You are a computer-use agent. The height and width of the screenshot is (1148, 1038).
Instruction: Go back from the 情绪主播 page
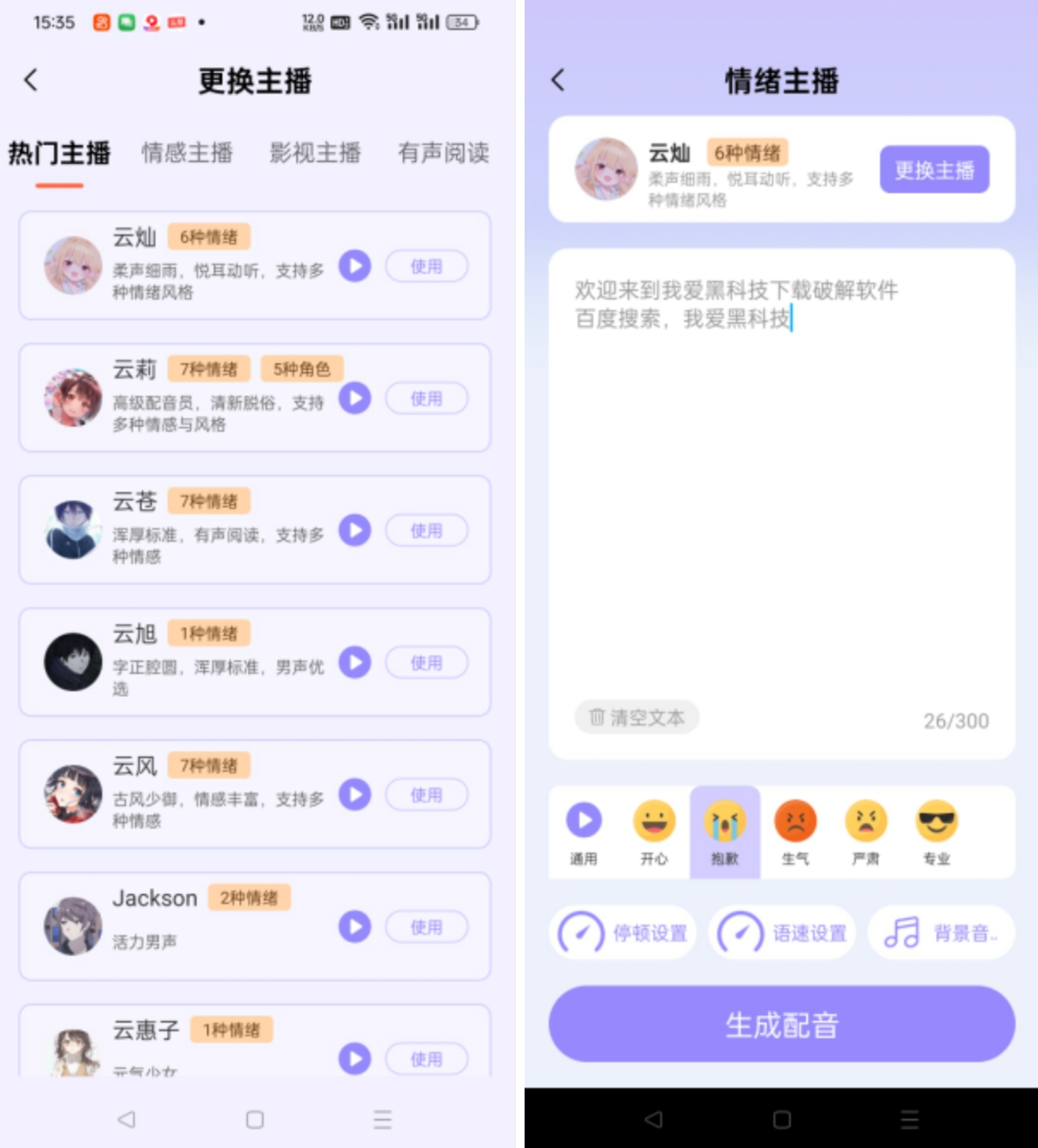558,80
